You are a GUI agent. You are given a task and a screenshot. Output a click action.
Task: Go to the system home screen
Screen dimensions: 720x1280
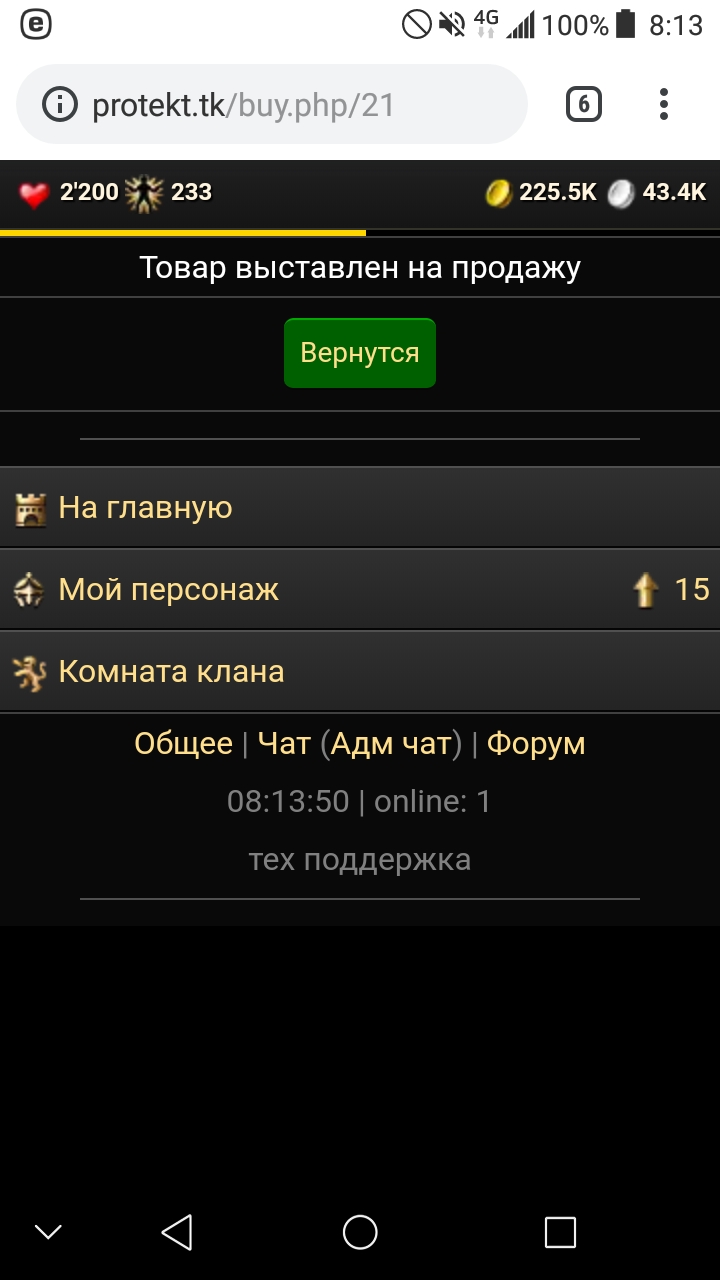pos(360,1232)
